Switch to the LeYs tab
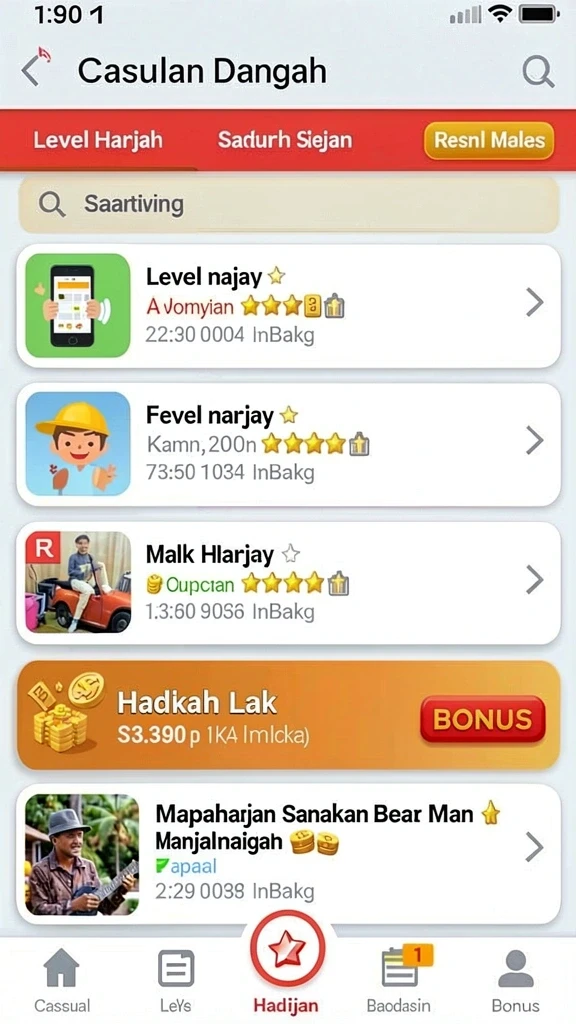 (176, 981)
